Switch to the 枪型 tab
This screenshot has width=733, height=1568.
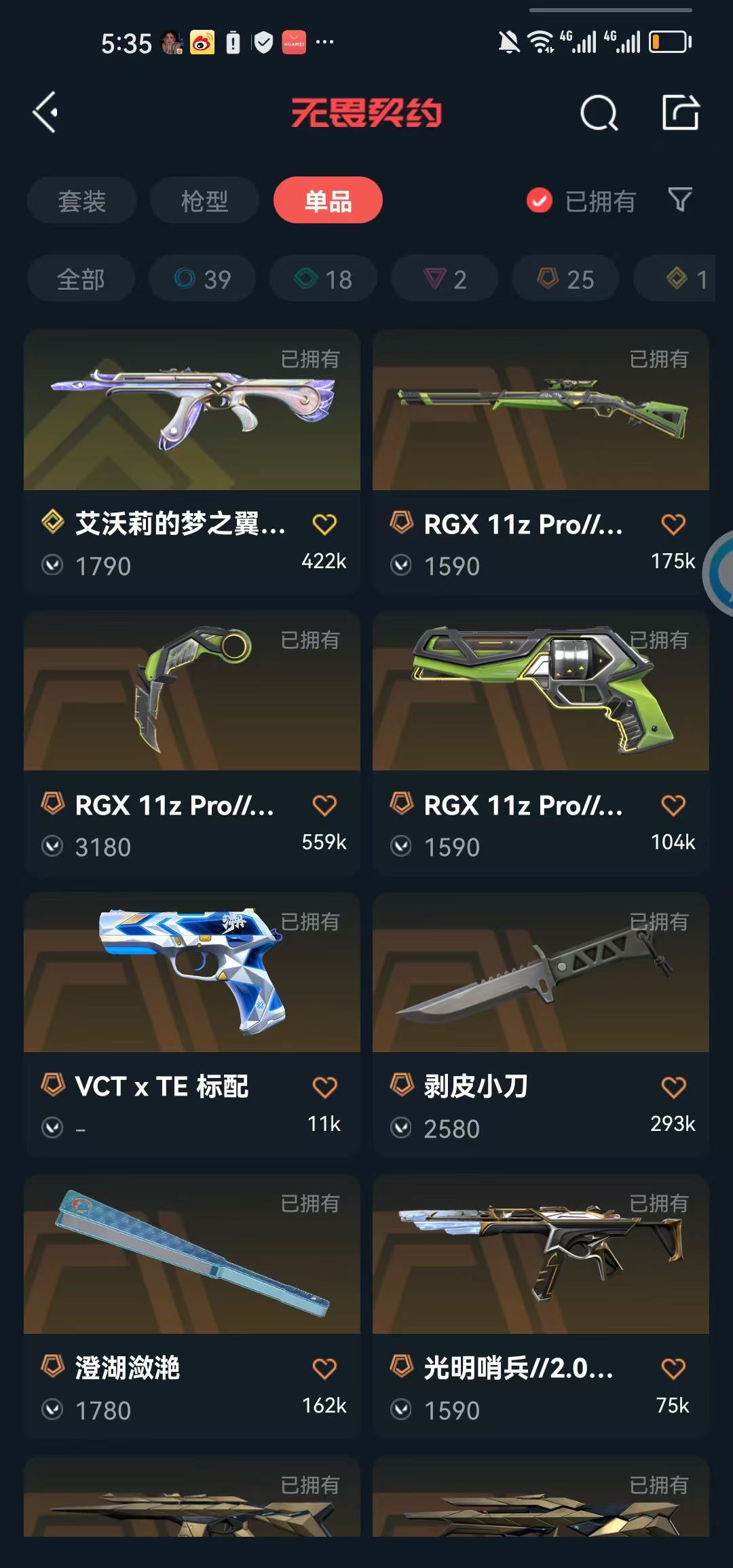204,201
